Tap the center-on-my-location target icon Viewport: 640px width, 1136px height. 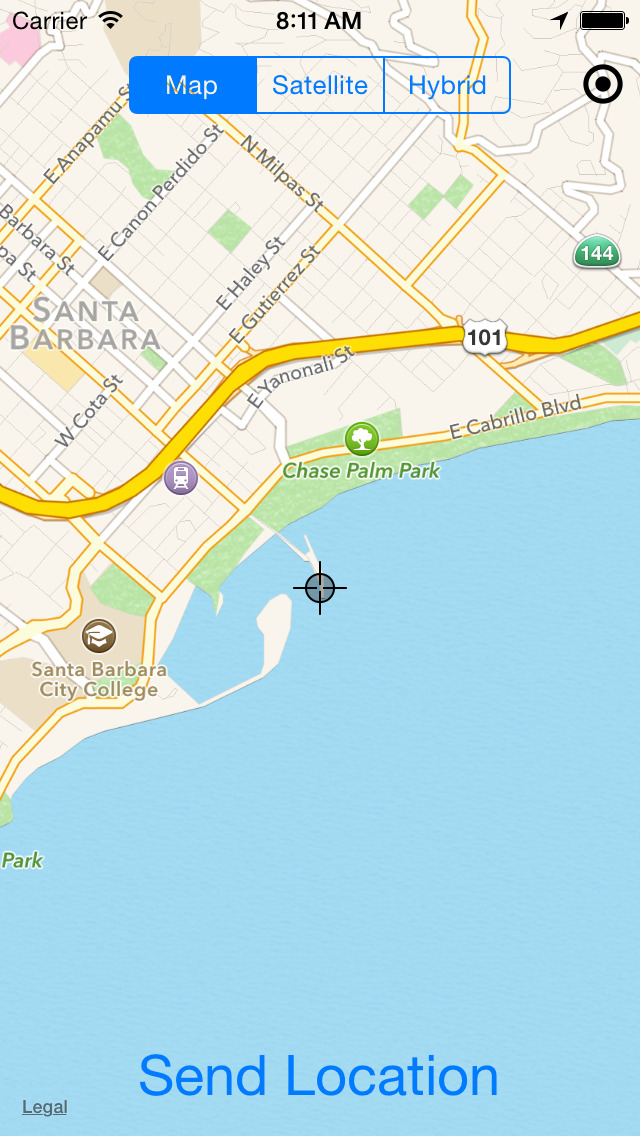tap(603, 85)
